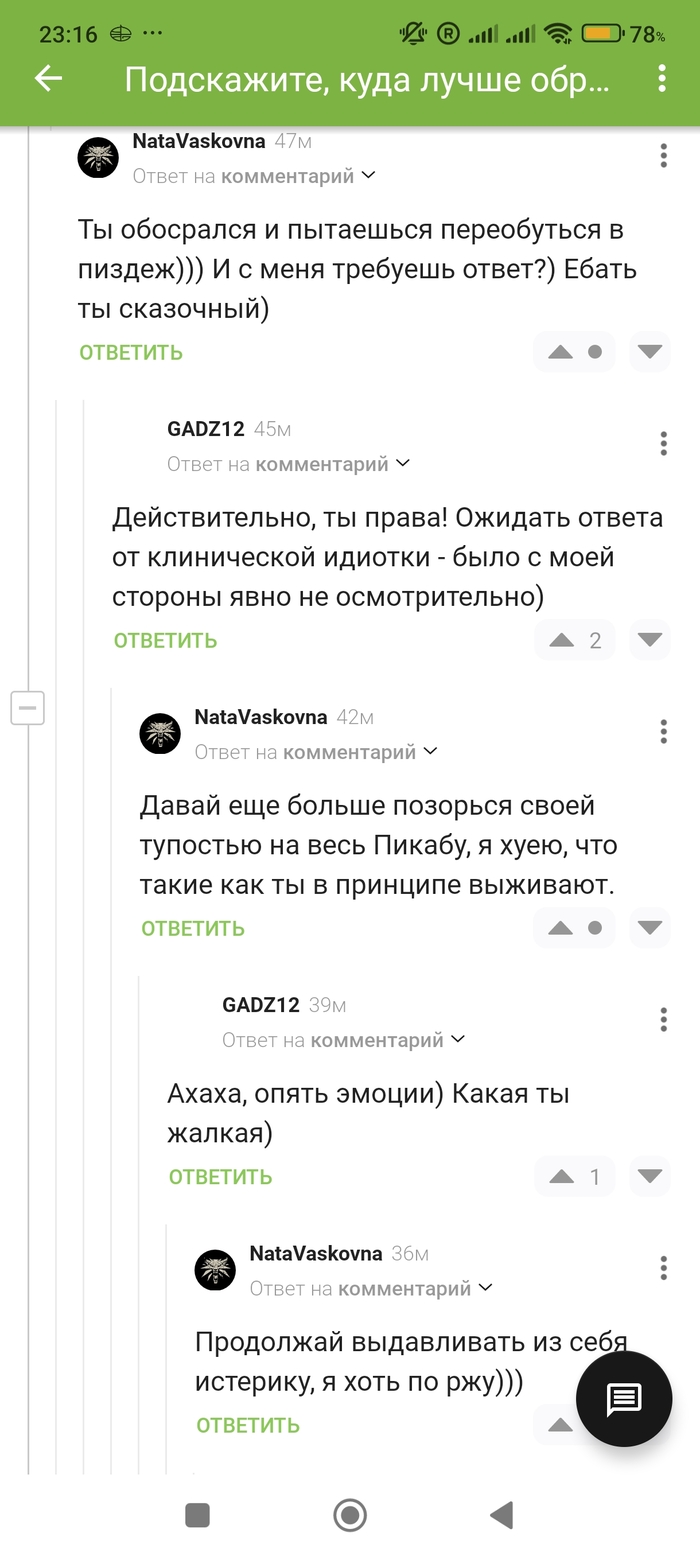Go back using the top-left arrow

(x=48, y=79)
